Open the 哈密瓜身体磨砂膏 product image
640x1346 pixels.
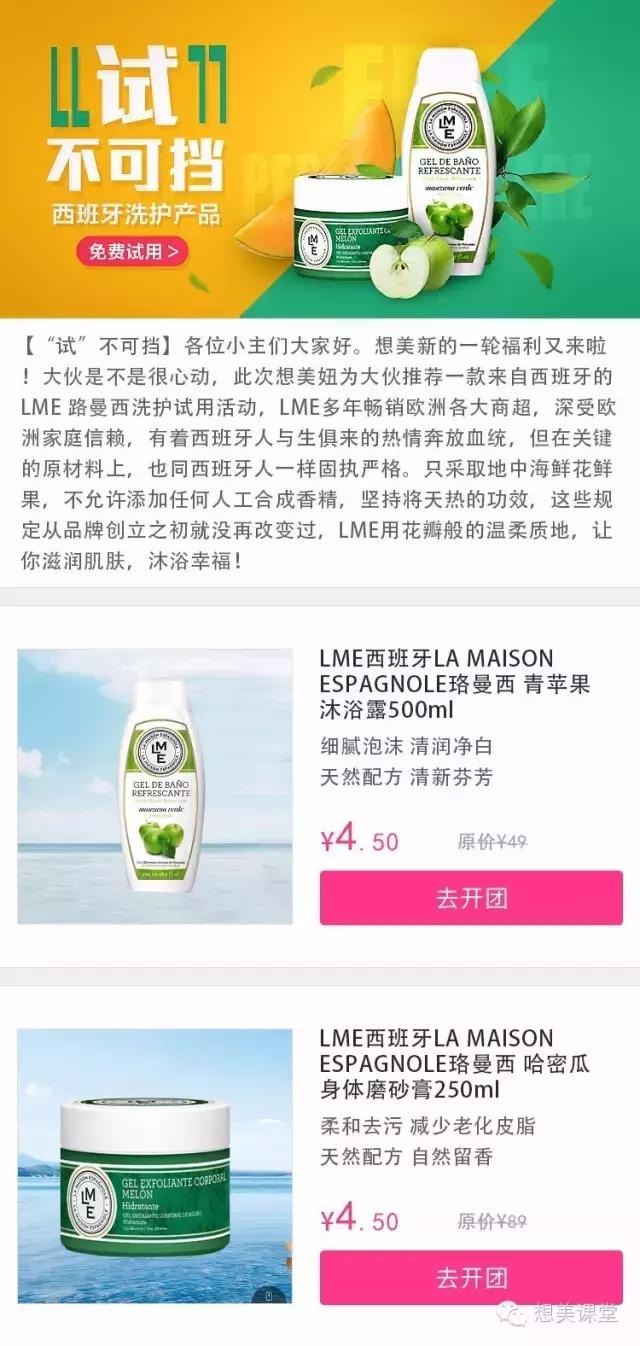(x=155, y=1166)
